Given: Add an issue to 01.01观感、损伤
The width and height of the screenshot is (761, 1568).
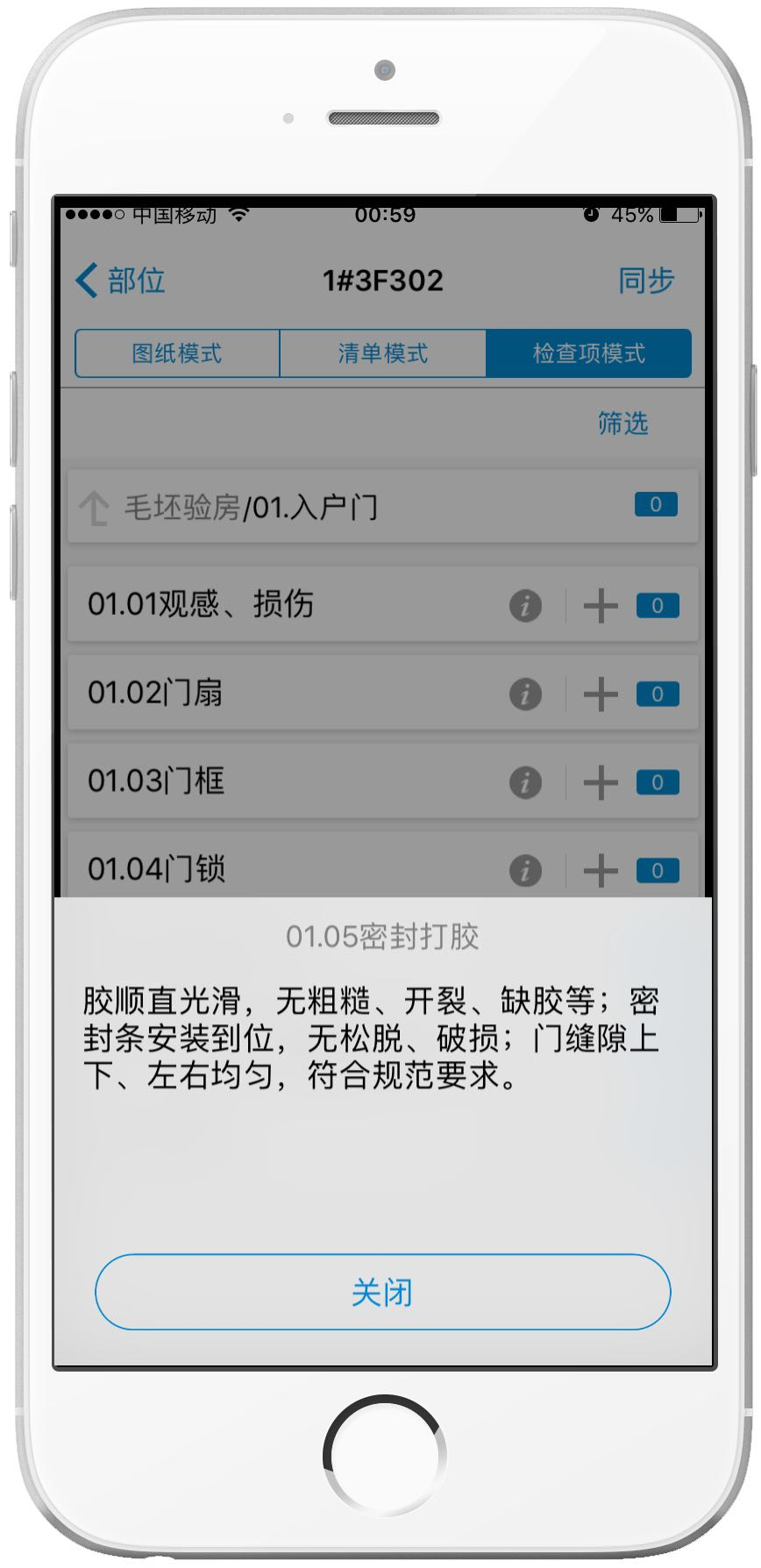Looking at the screenshot, I should [601, 605].
